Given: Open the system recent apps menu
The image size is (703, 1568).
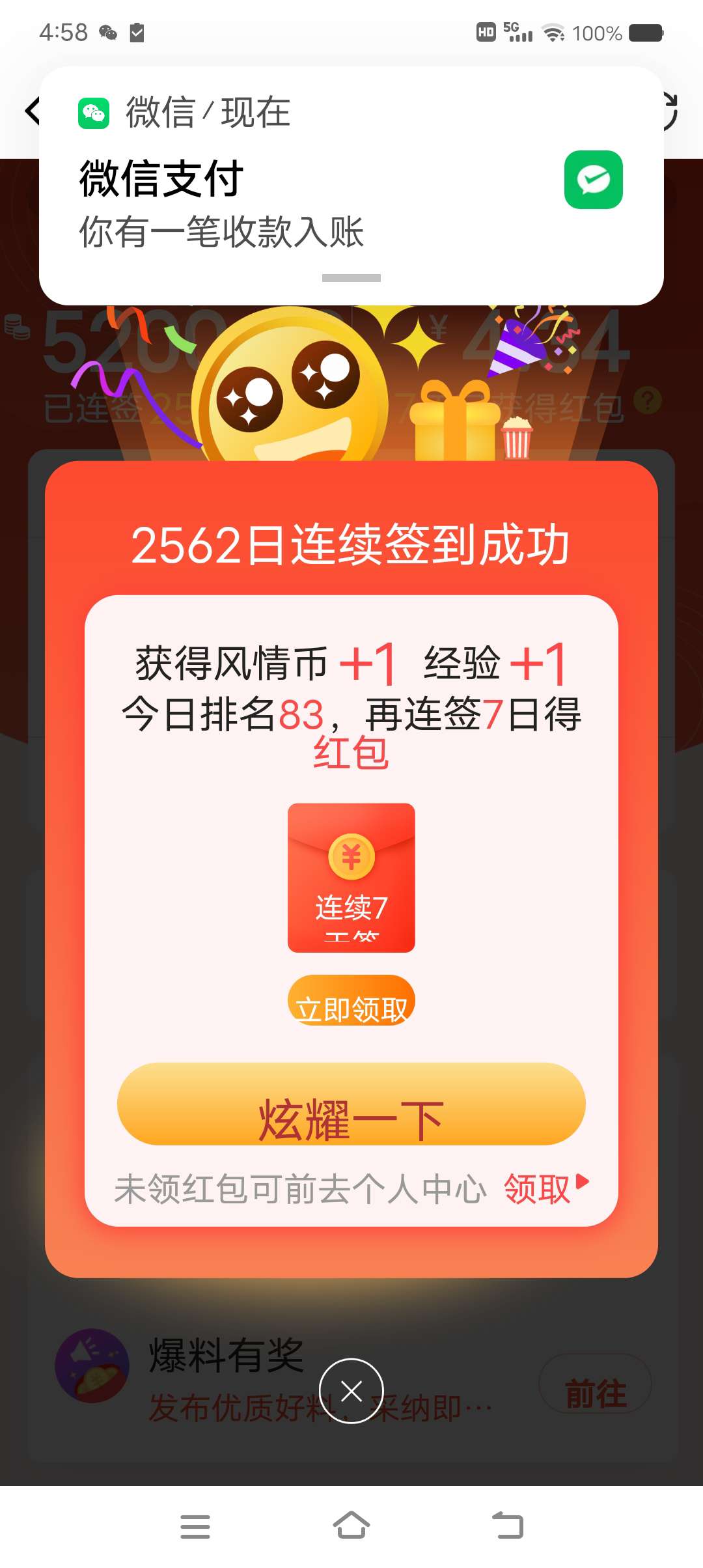Looking at the screenshot, I should (195, 1526).
